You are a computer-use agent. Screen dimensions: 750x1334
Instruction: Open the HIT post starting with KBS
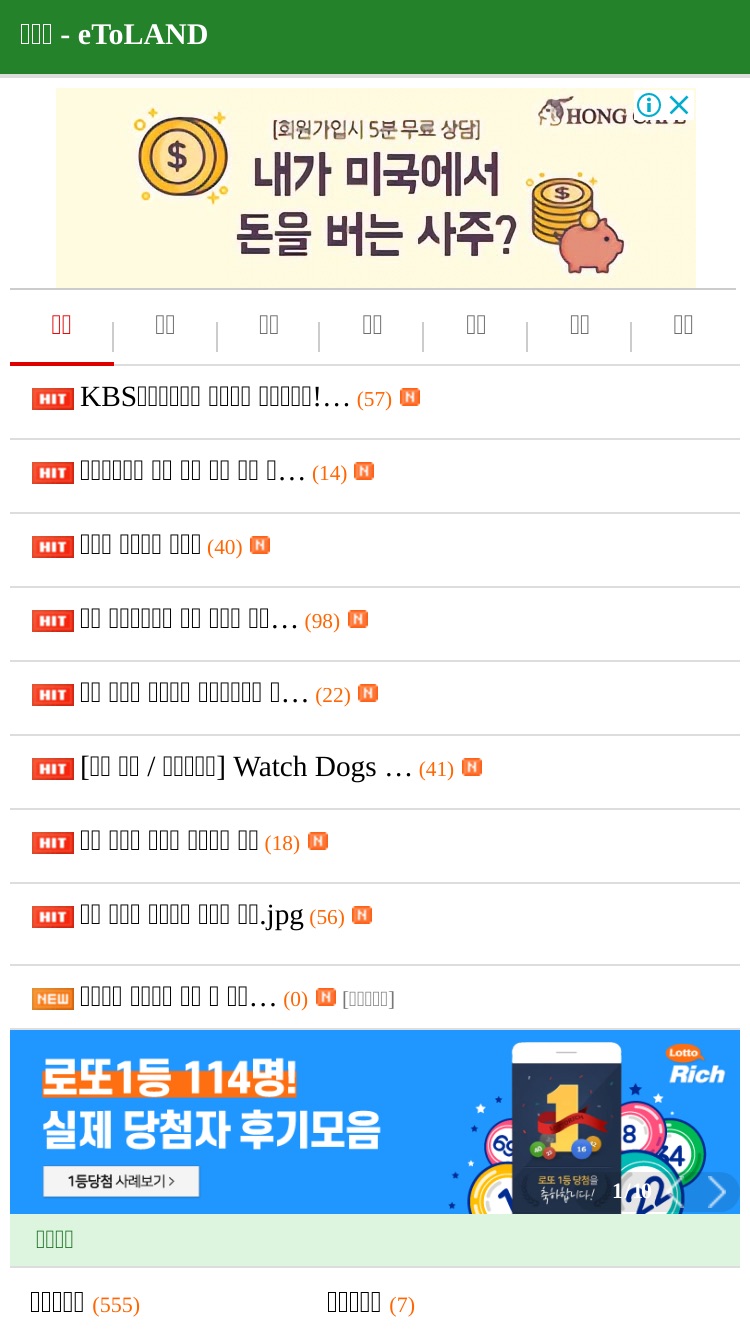[x=215, y=397]
